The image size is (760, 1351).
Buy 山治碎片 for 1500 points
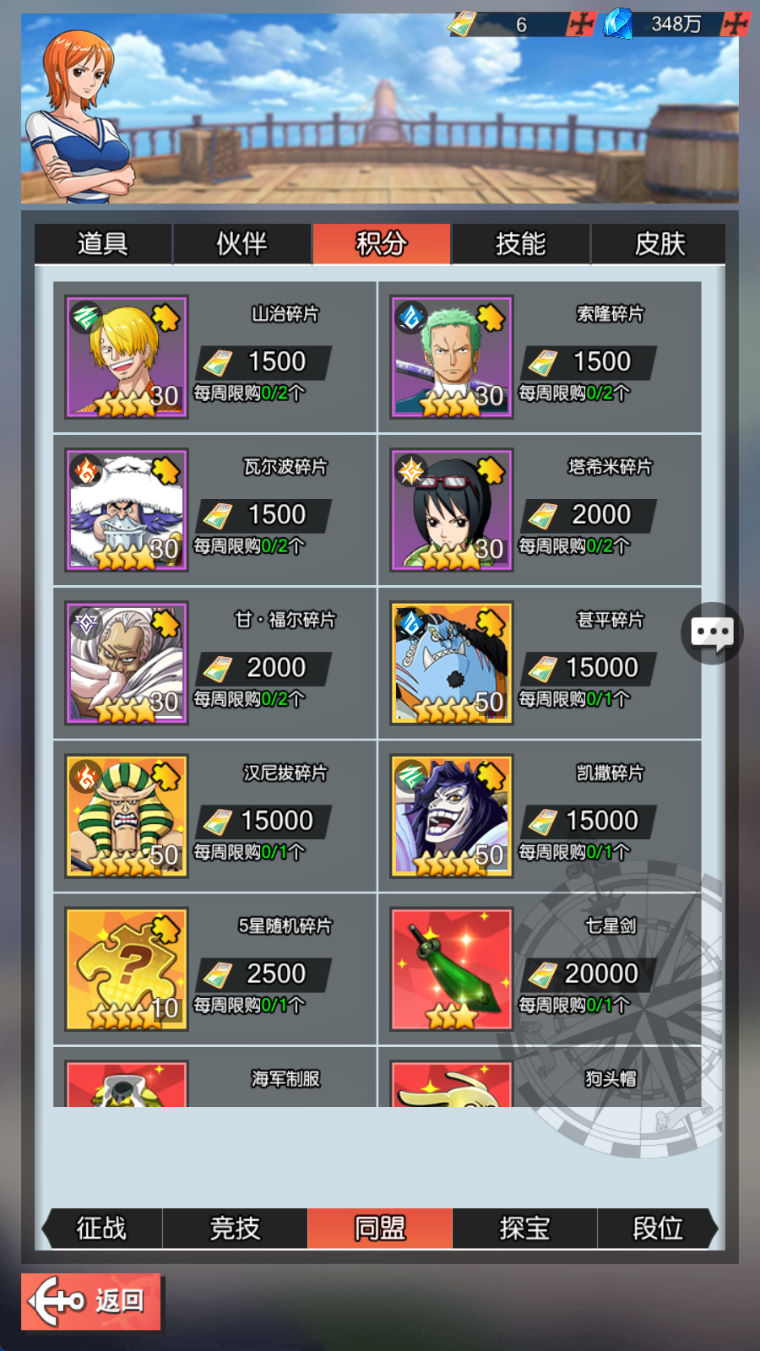tap(265, 362)
